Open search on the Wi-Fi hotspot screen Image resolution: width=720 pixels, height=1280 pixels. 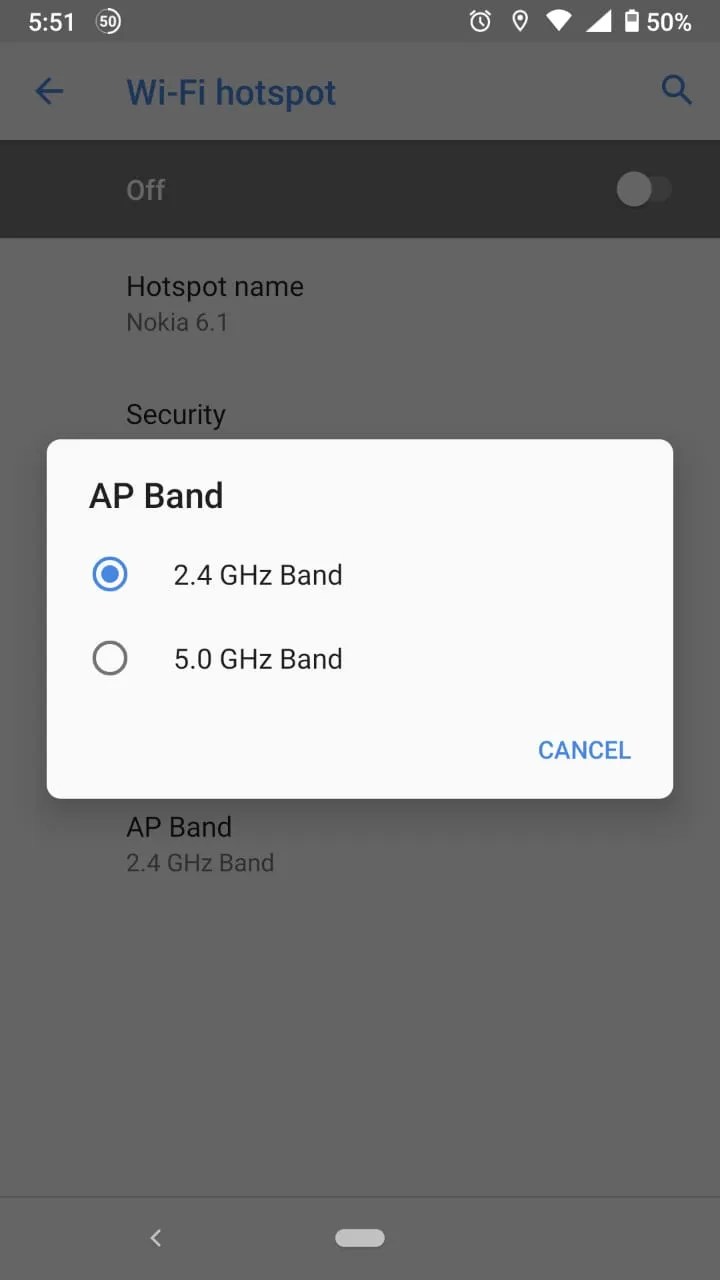(x=677, y=90)
